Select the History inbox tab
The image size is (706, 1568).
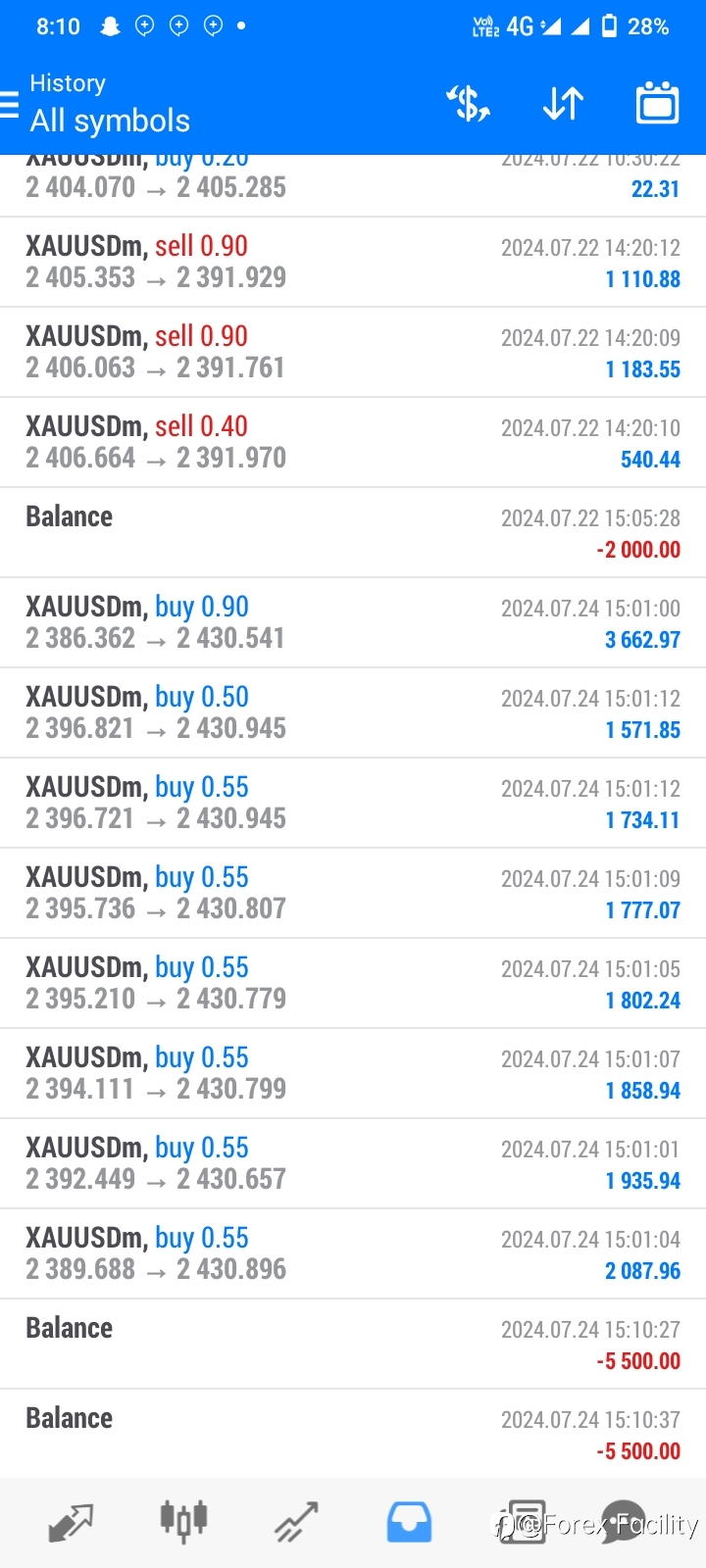pos(409,1523)
